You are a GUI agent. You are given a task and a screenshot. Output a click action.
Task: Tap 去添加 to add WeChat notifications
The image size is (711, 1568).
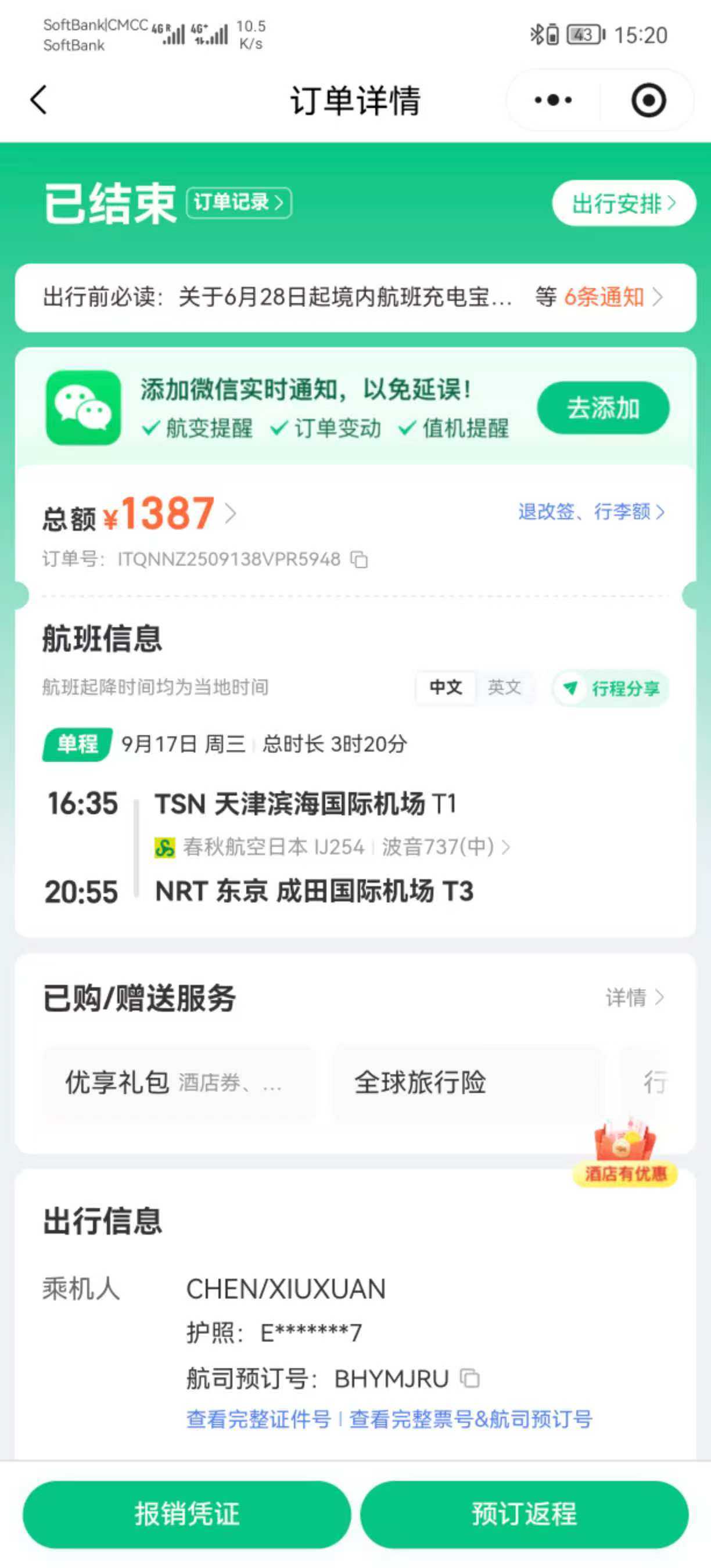[602, 408]
